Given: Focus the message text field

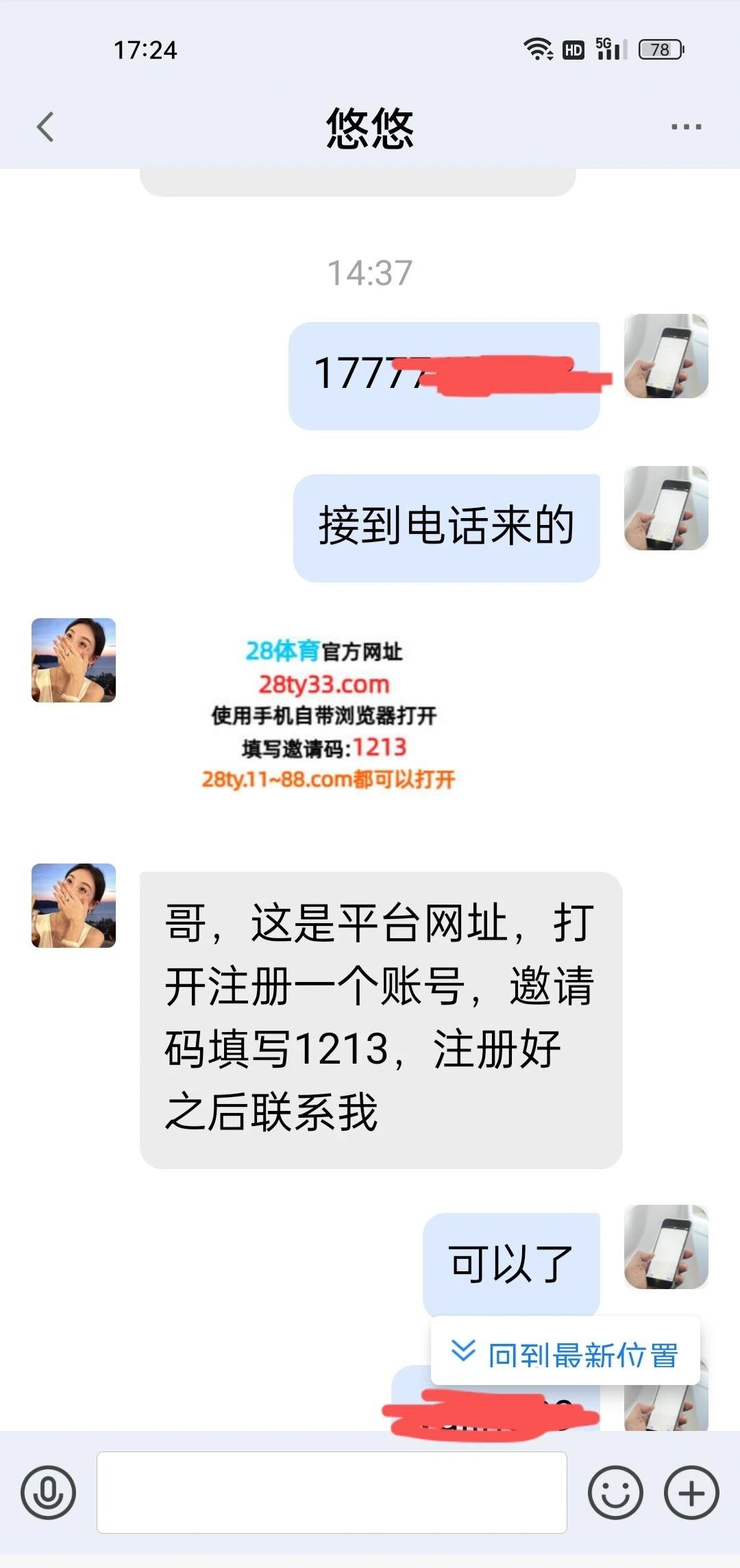Looking at the screenshot, I should pos(332,1493).
